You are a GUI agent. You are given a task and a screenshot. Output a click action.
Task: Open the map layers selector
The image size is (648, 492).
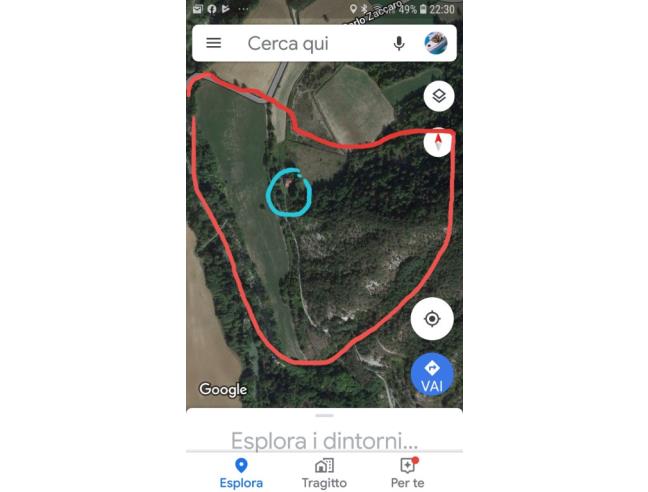pos(439,96)
